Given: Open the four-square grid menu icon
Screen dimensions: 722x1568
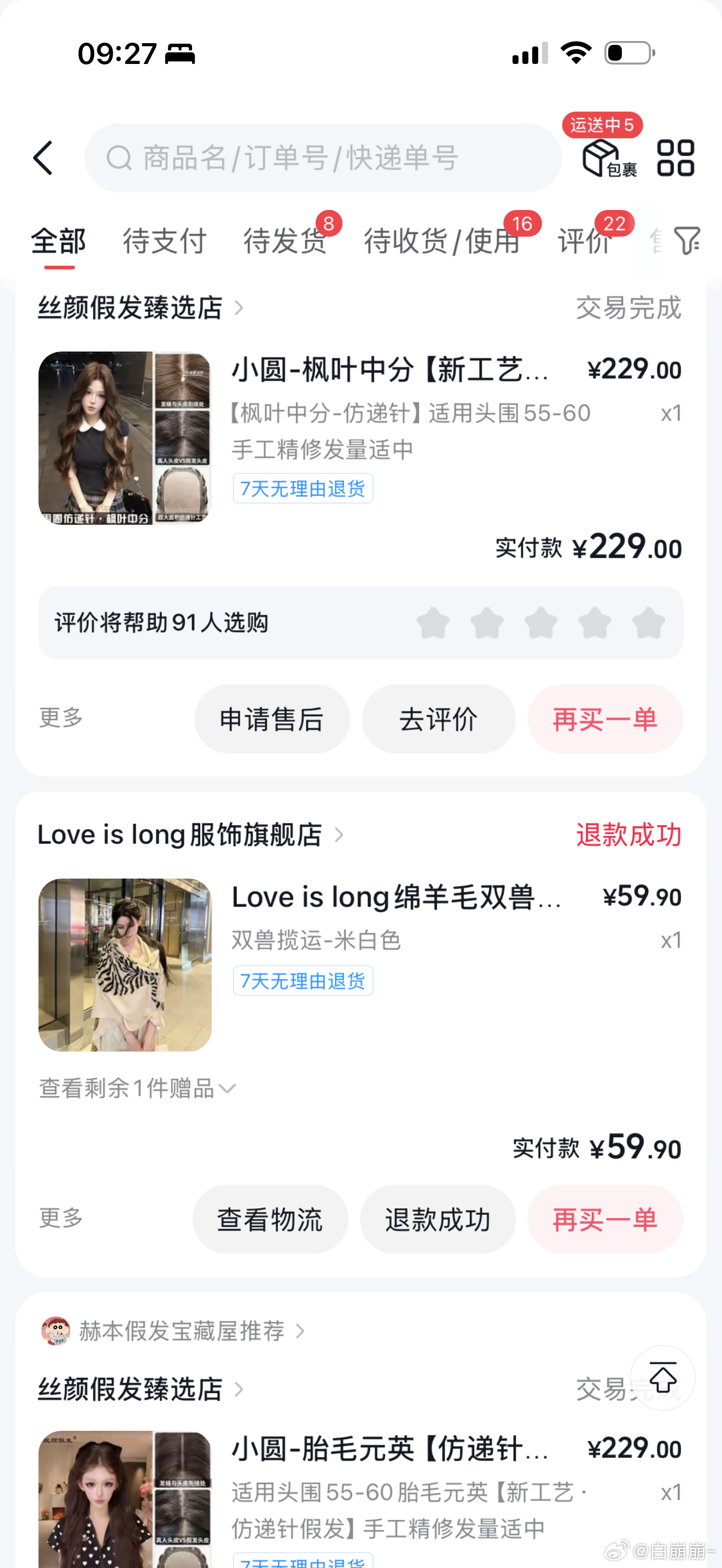Looking at the screenshot, I should click(676, 158).
